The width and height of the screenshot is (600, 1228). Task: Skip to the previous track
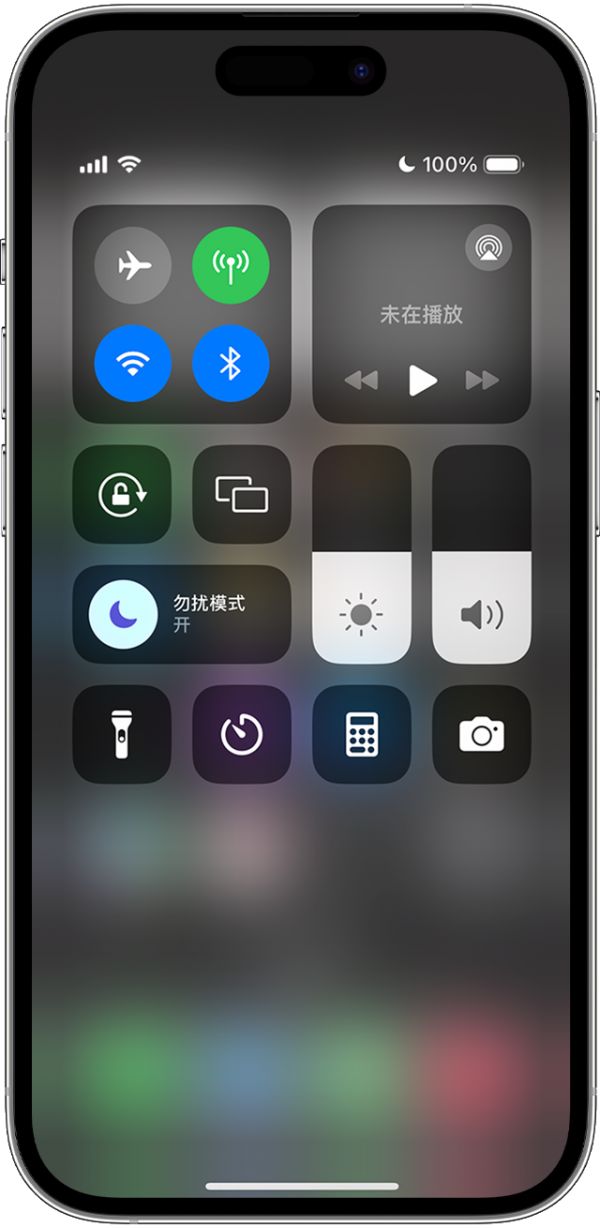coord(361,381)
